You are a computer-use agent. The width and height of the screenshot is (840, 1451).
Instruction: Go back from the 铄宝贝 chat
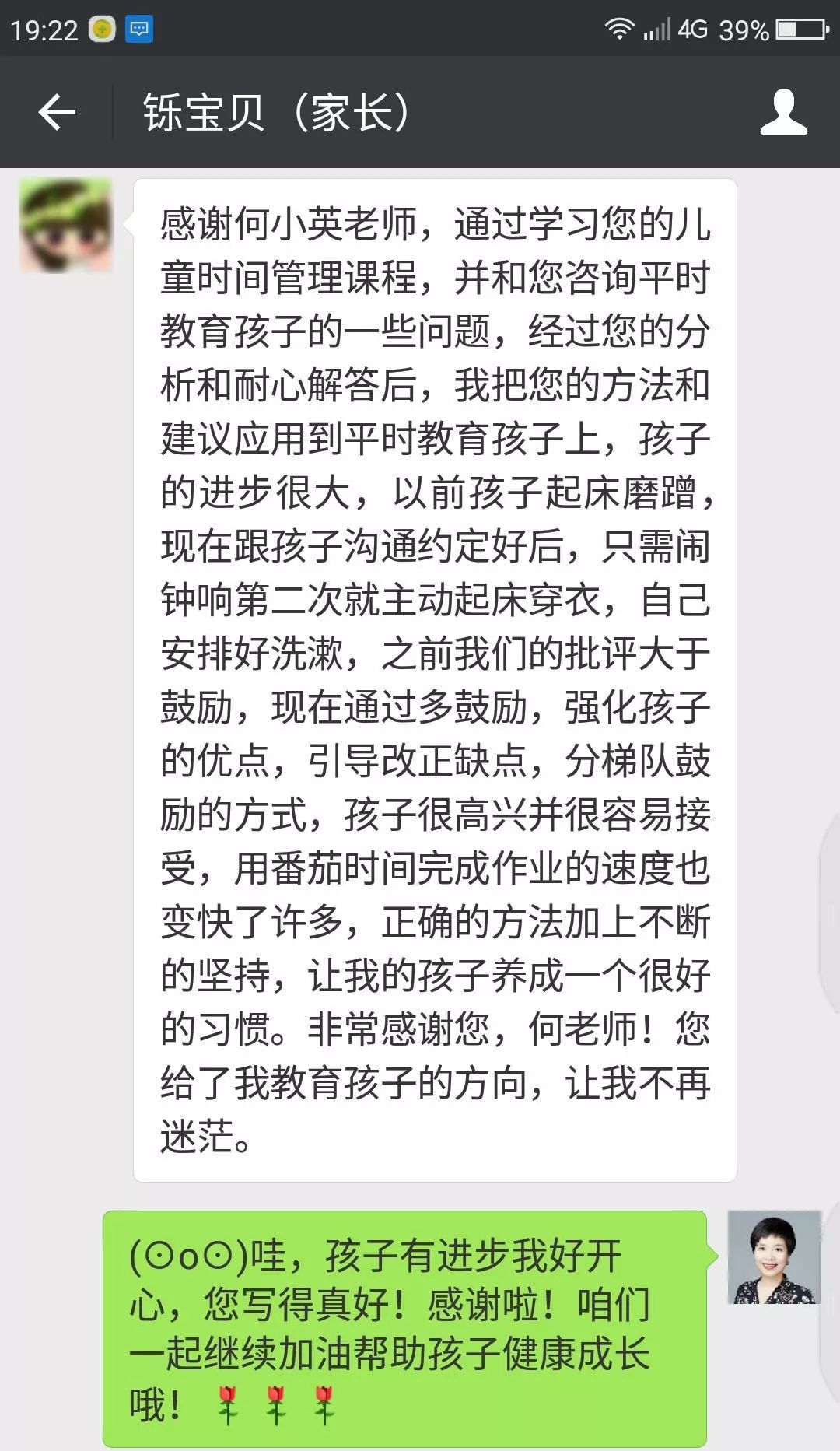57,113
